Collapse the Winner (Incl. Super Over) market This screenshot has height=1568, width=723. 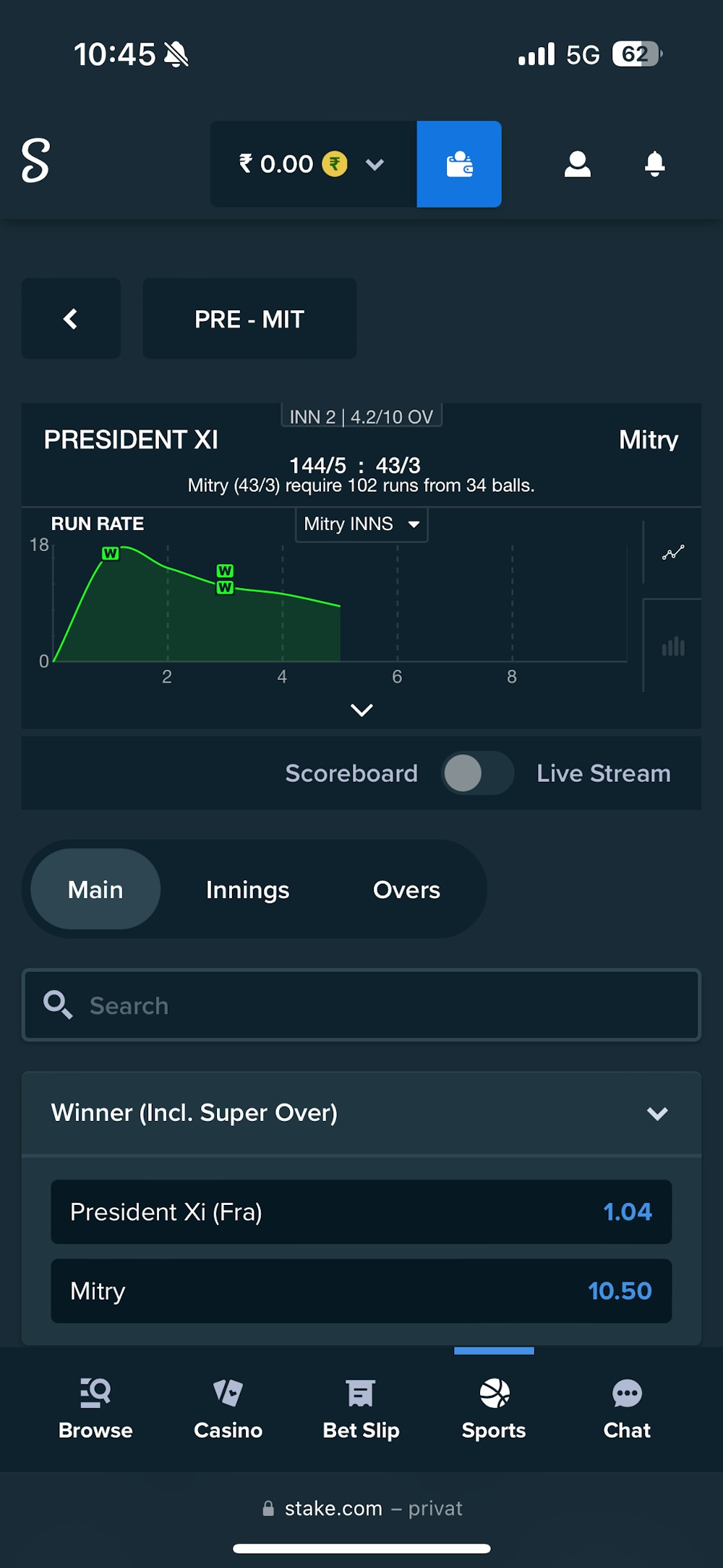[656, 1113]
